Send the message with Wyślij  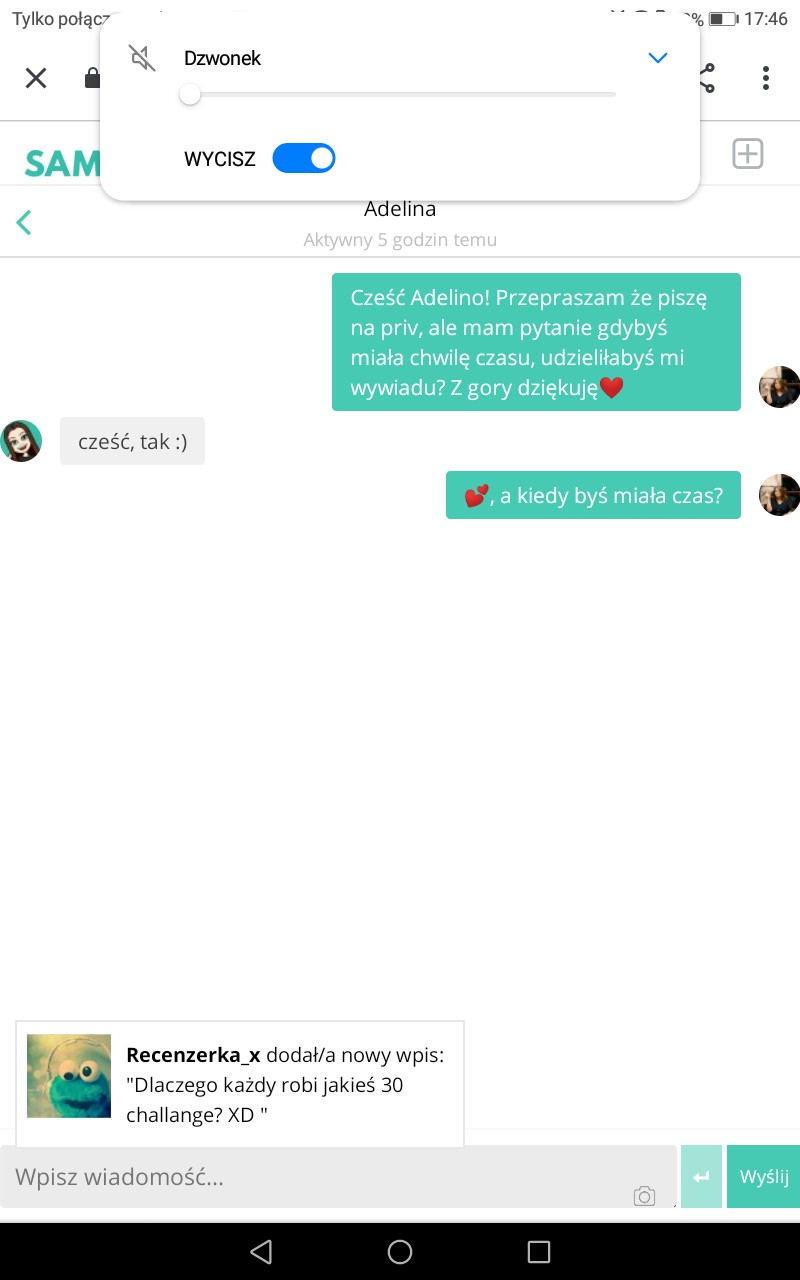click(x=764, y=1176)
